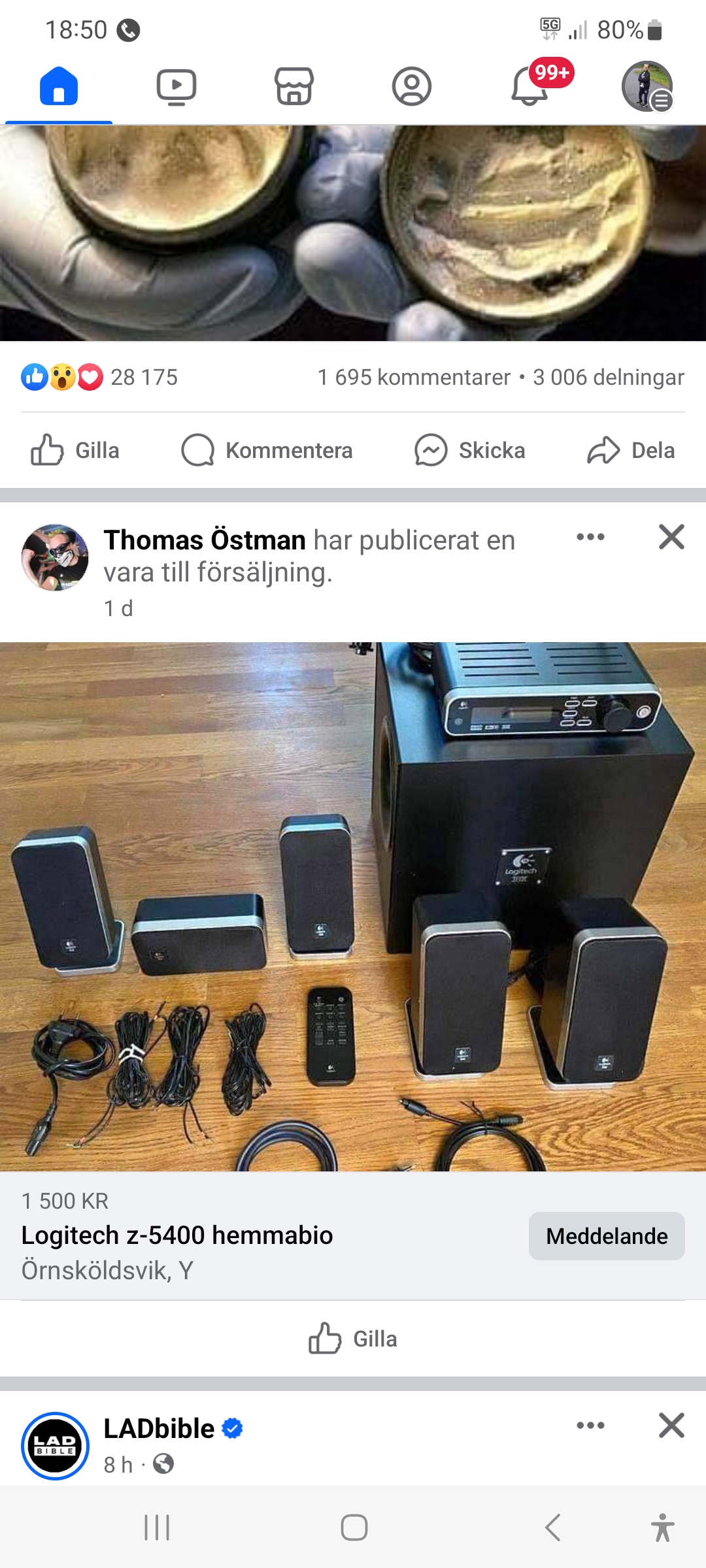Image resolution: width=706 pixels, height=1568 pixels.
Task: Open the Profile tab
Action: pyautogui.click(x=412, y=86)
